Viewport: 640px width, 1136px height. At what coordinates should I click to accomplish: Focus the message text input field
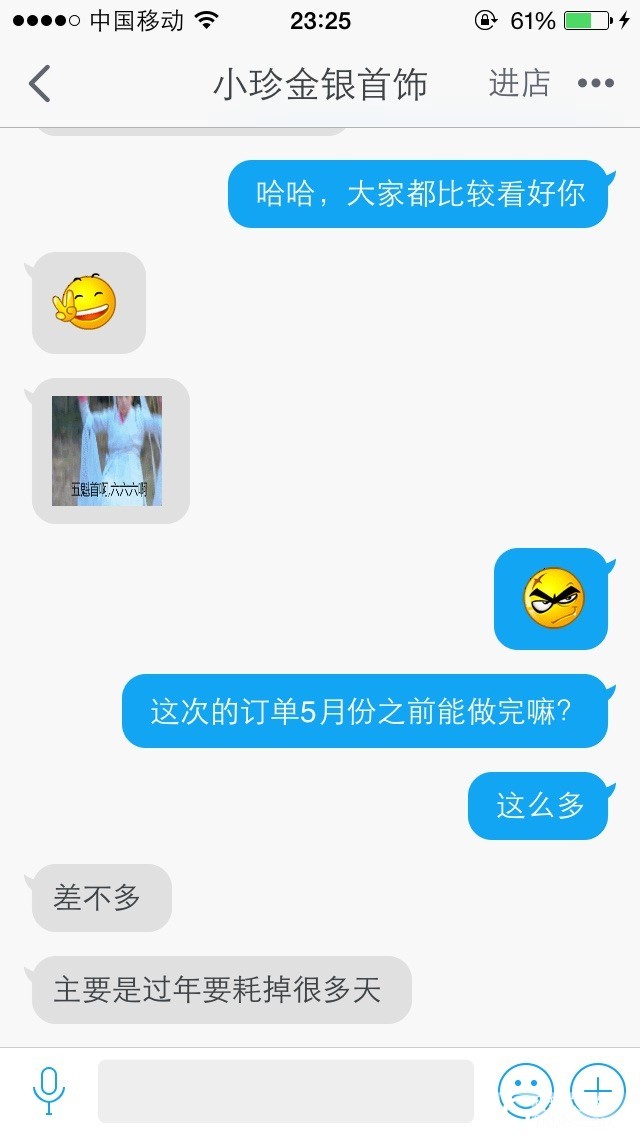(285, 1091)
